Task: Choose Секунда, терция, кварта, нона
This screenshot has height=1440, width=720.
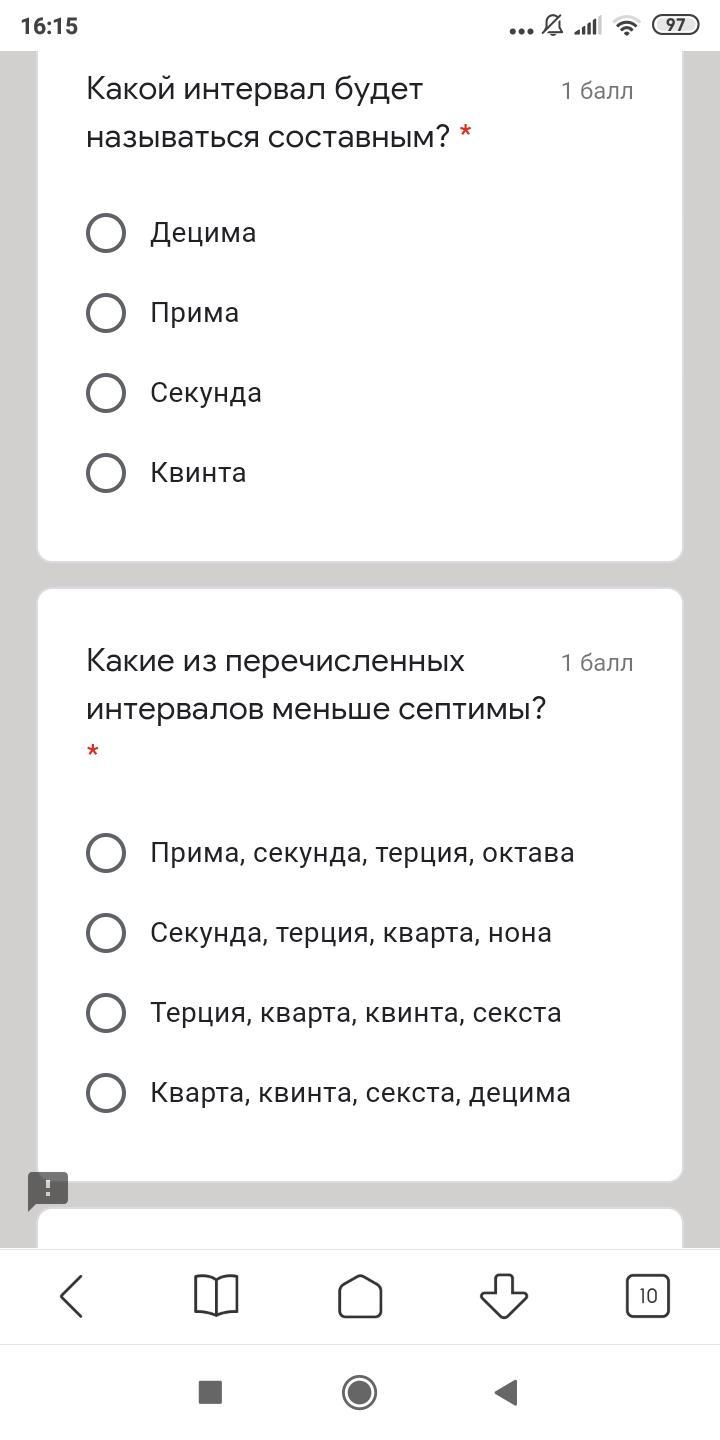Action: click(106, 933)
